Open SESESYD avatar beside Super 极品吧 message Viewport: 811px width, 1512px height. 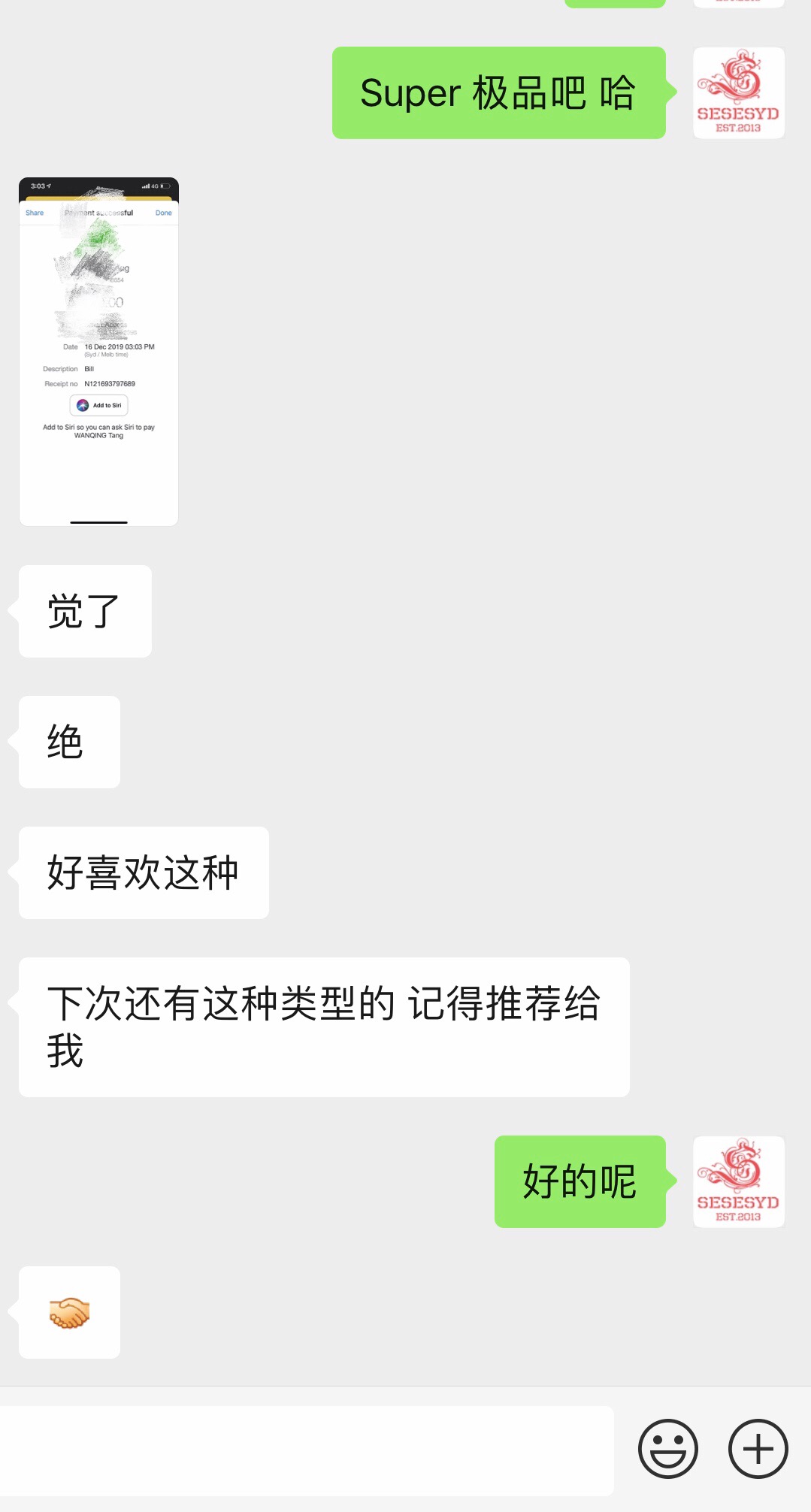(x=738, y=93)
